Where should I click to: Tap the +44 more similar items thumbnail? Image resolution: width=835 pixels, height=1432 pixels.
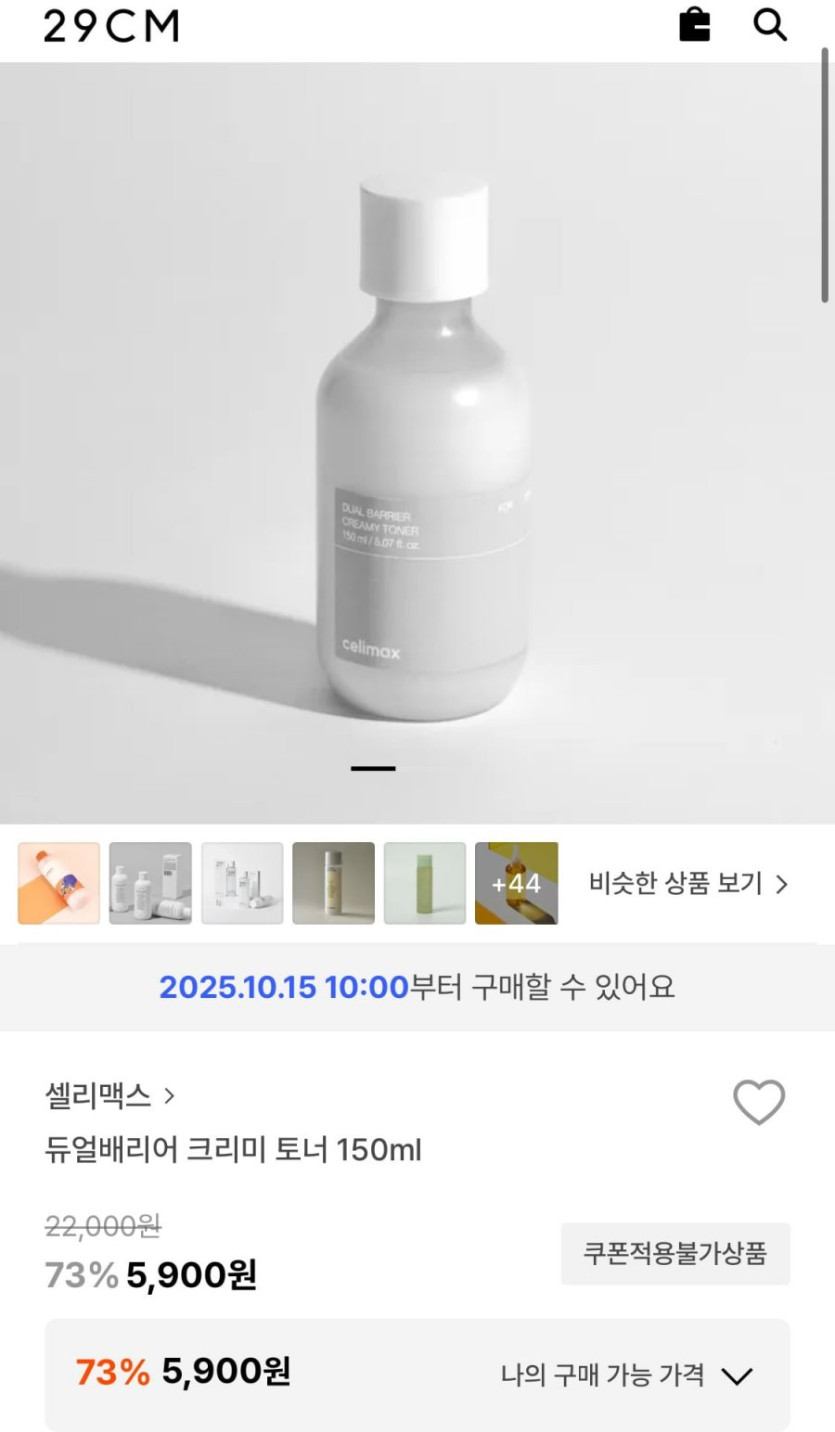pos(516,883)
